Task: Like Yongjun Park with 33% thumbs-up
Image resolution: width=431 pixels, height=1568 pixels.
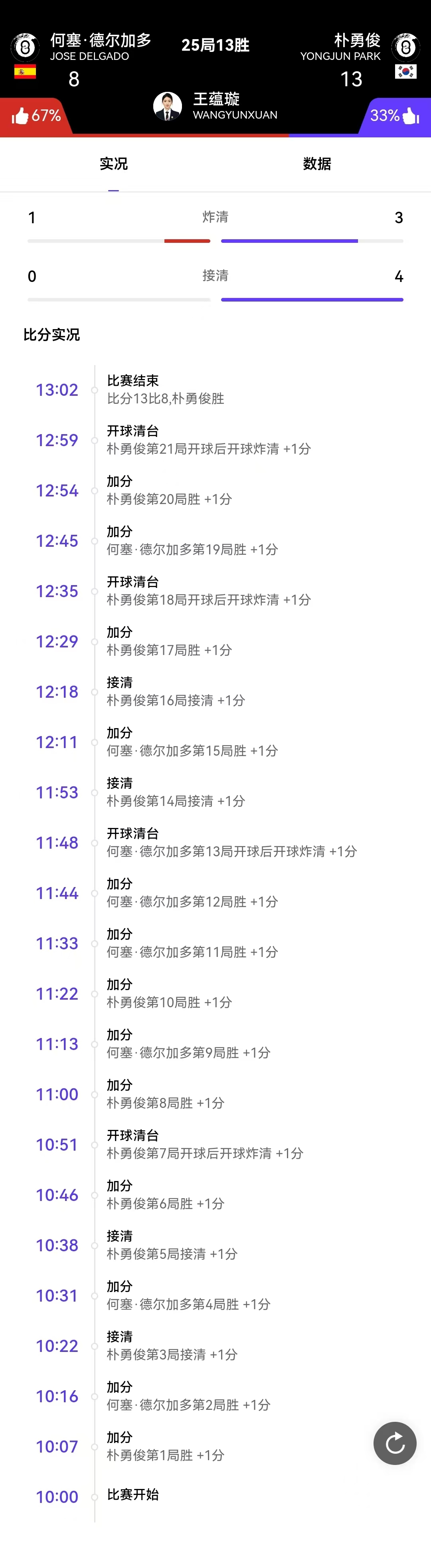Action: point(396,116)
